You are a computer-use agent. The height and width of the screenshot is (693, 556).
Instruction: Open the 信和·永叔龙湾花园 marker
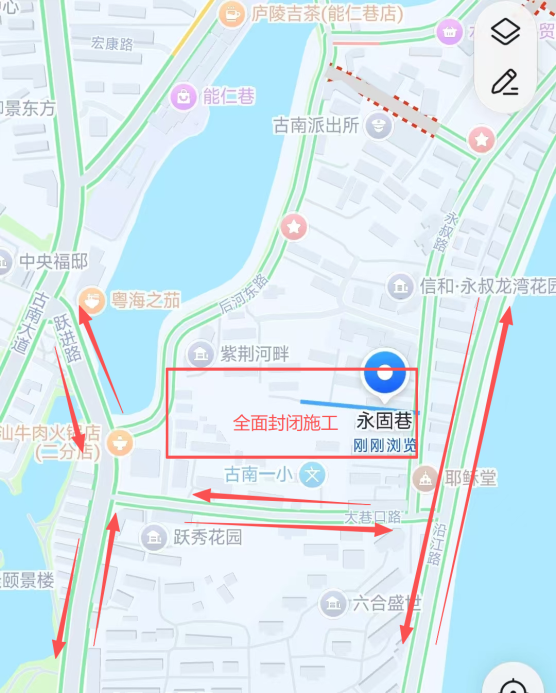point(400,287)
